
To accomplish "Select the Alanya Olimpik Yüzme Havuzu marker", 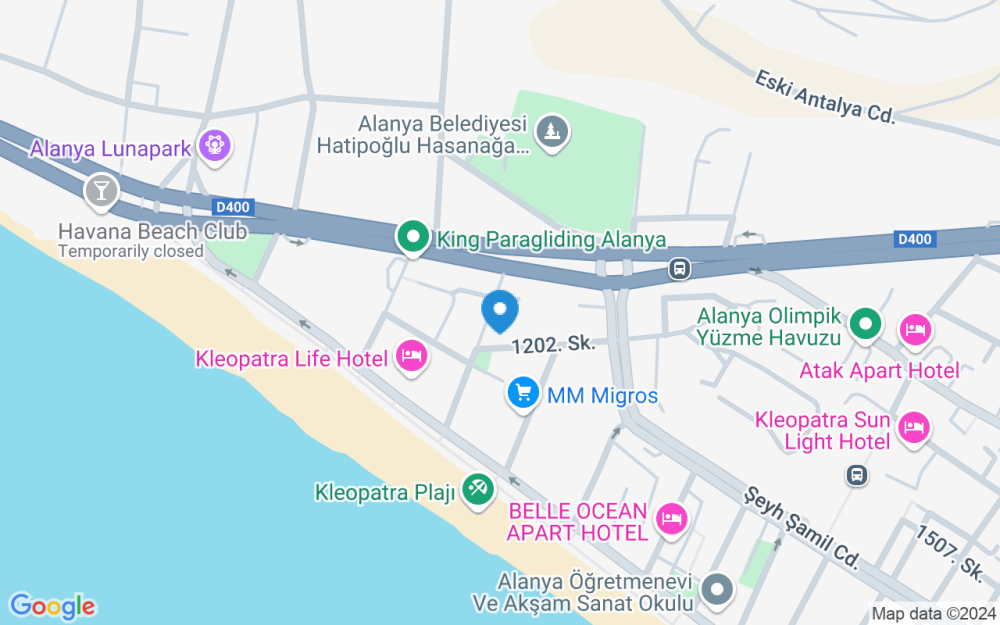I will (865, 324).
